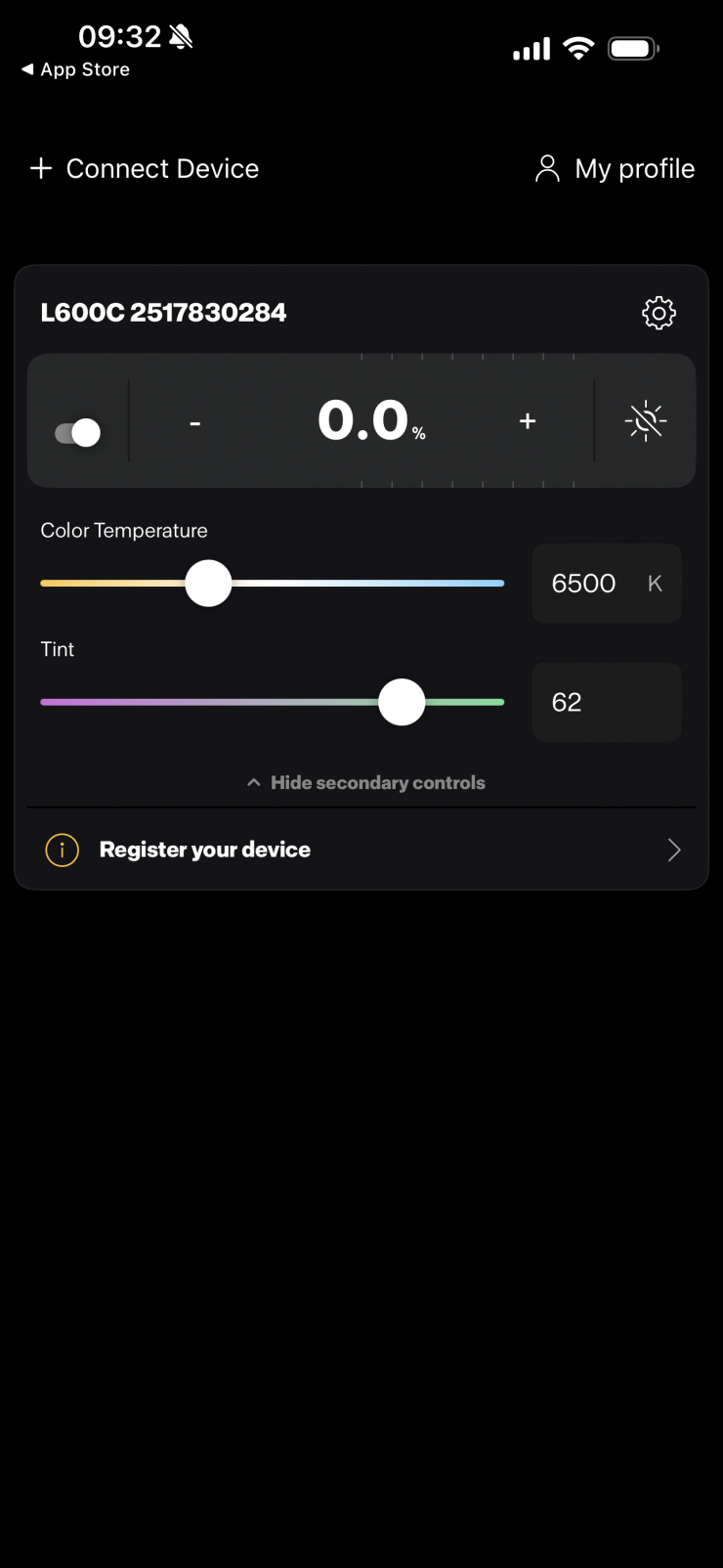Edit the 6500 K color temperature field
Viewport: 723px width, 1568px height.
(x=606, y=584)
